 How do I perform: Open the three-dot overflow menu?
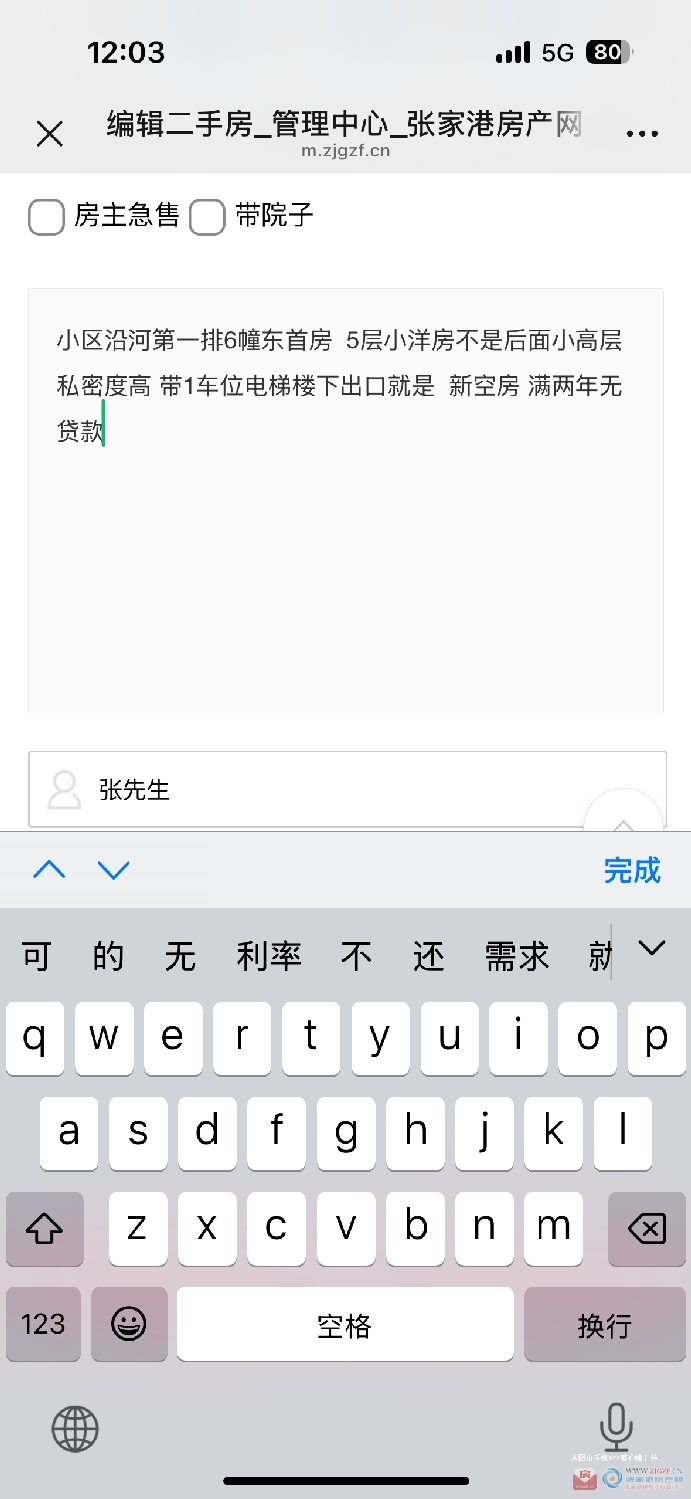pos(641,133)
